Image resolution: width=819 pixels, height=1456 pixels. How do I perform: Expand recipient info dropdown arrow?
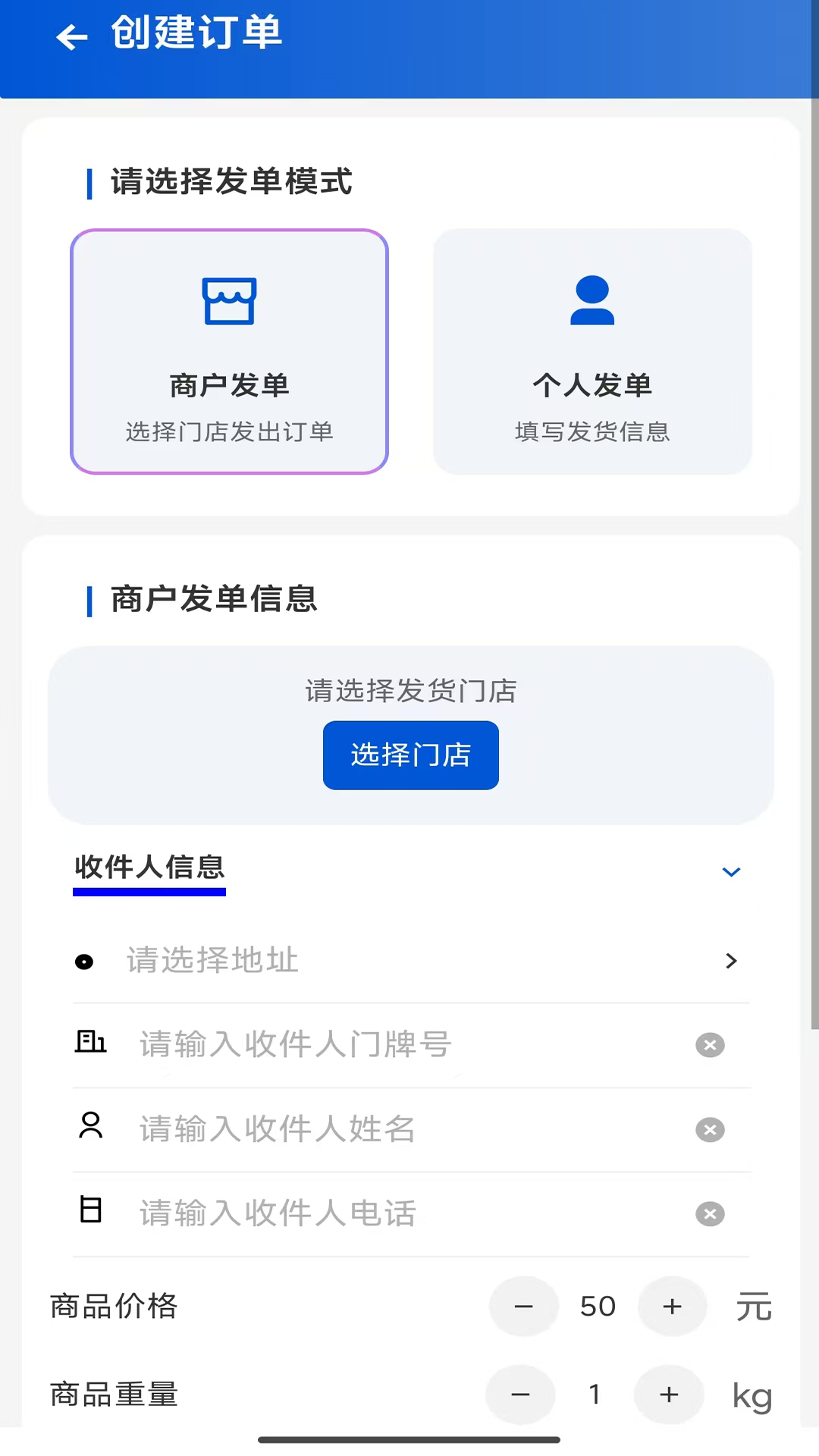click(x=731, y=872)
